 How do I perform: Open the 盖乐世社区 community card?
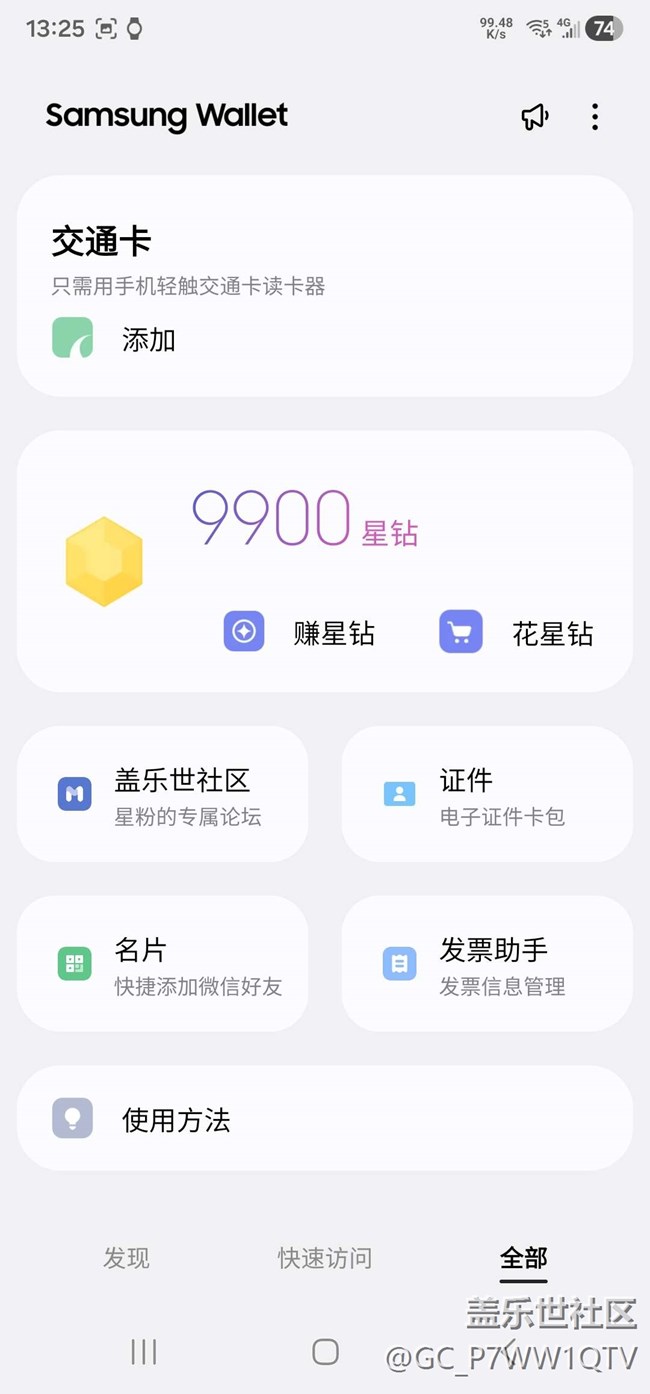tap(163, 794)
